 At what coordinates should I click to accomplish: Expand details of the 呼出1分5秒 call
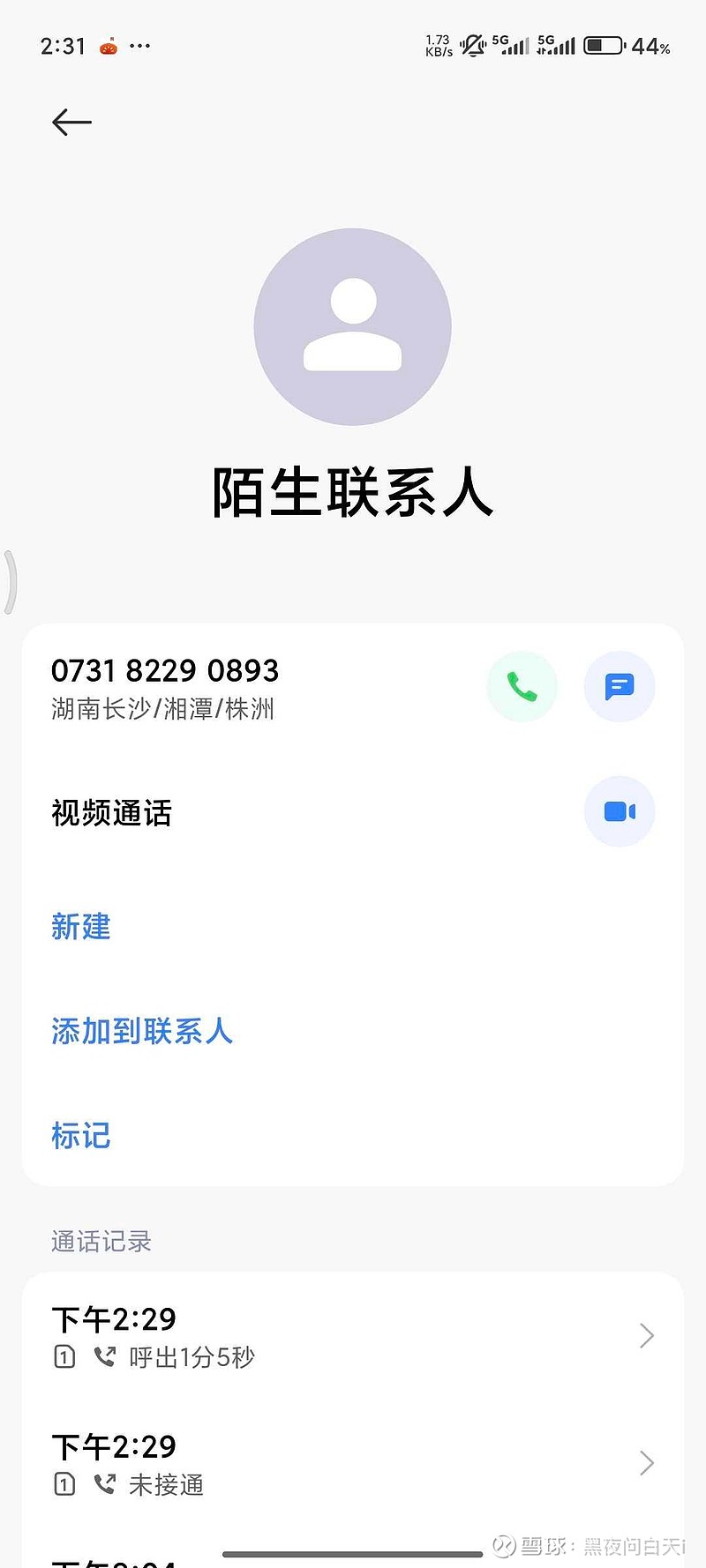click(647, 1335)
